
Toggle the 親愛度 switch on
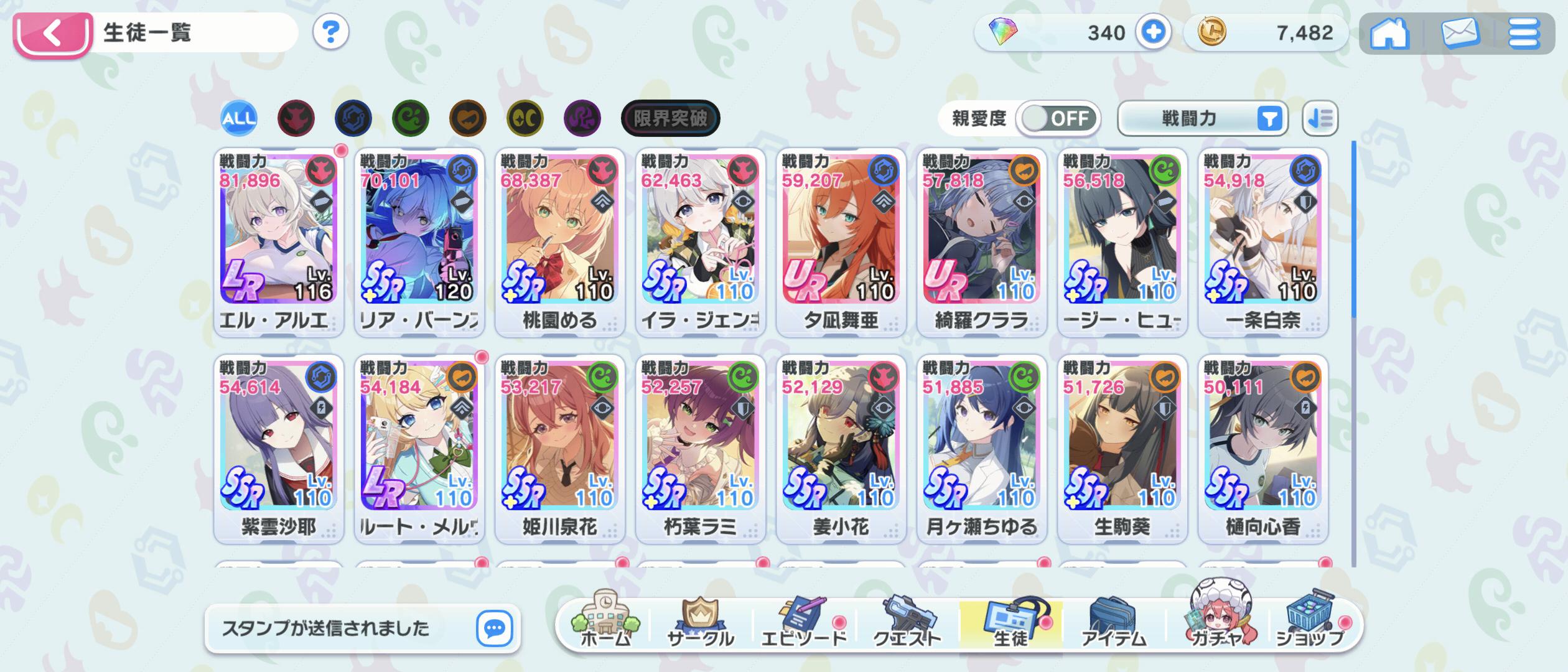tap(1058, 118)
